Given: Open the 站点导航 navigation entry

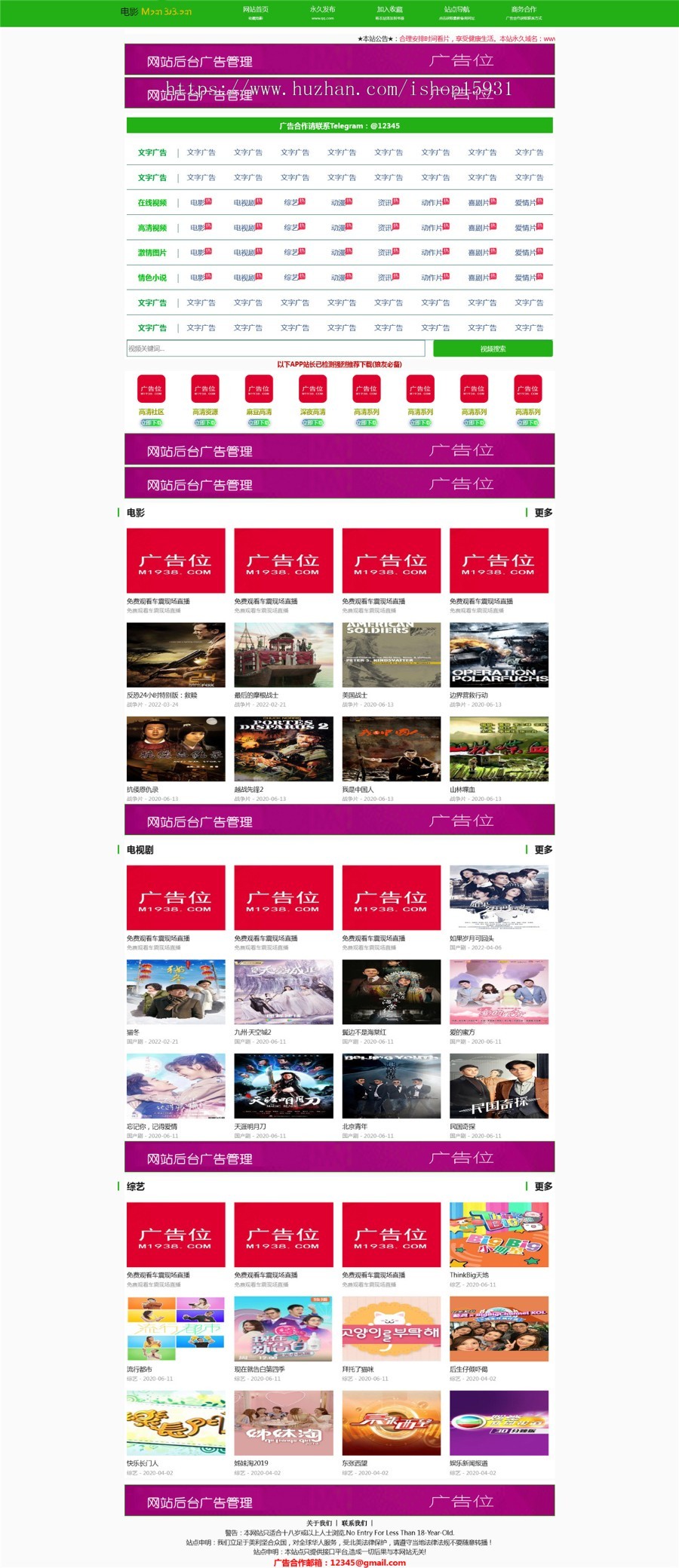Looking at the screenshot, I should point(456,11).
